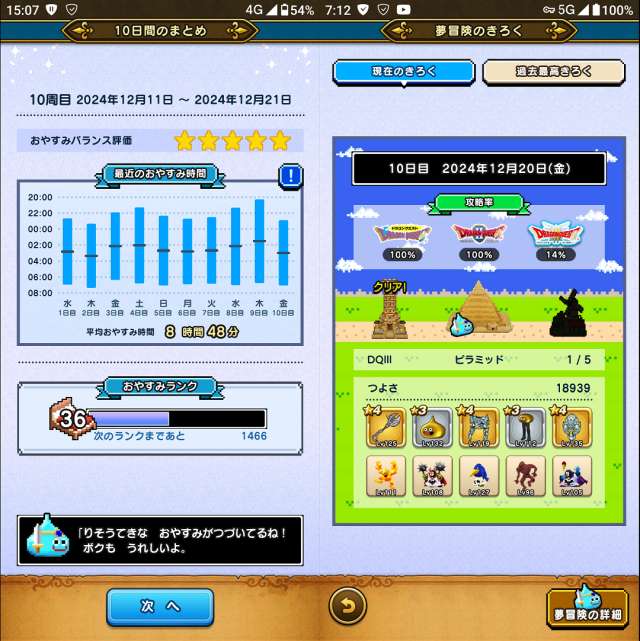Tap the 次へ button
This screenshot has width=640, height=641.
tap(160, 606)
